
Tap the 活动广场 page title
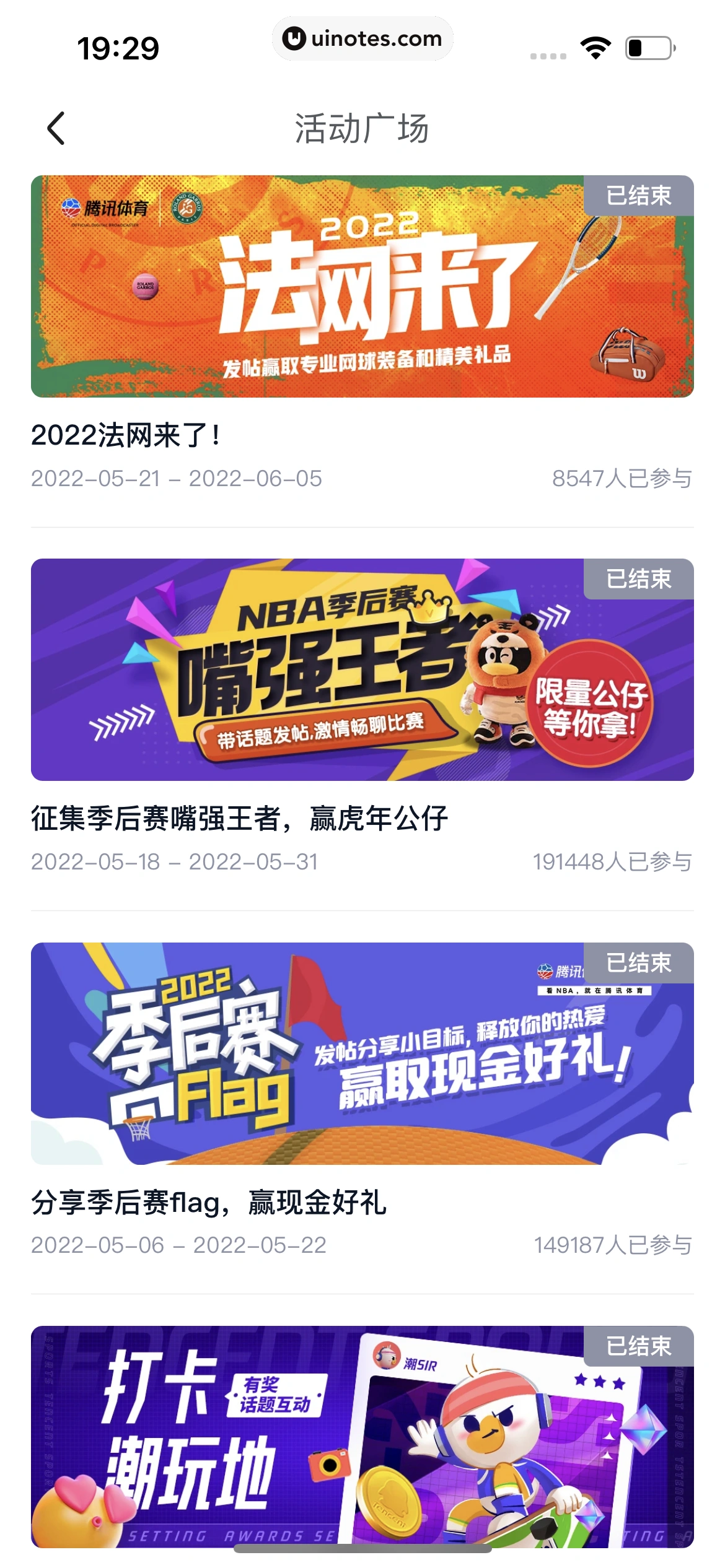362,128
